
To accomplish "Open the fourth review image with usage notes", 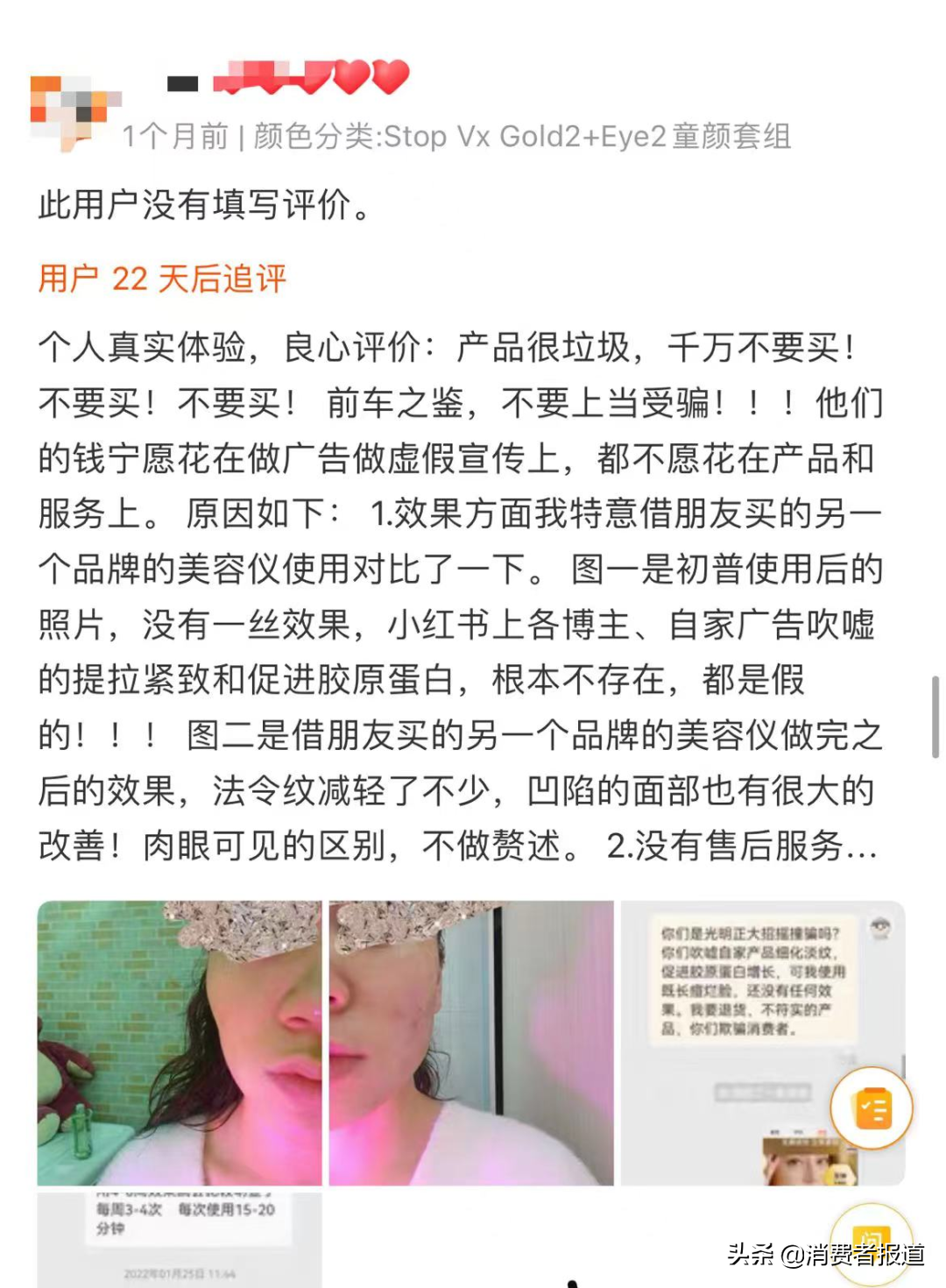I will coord(179,1240).
